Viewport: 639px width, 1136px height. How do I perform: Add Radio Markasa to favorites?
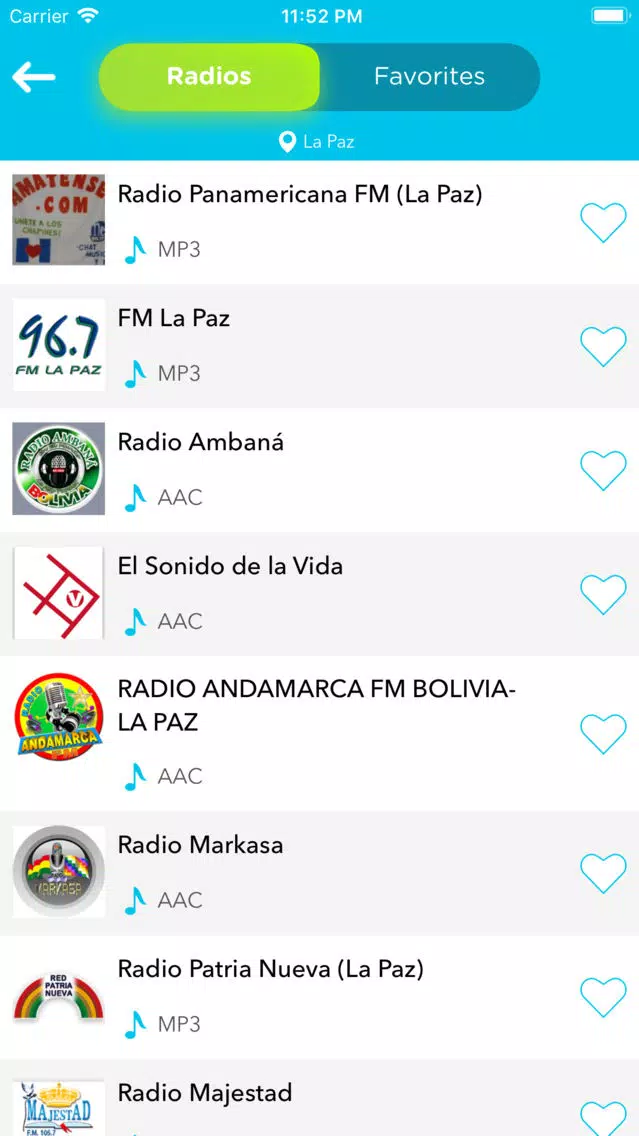pyautogui.click(x=603, y=873)
